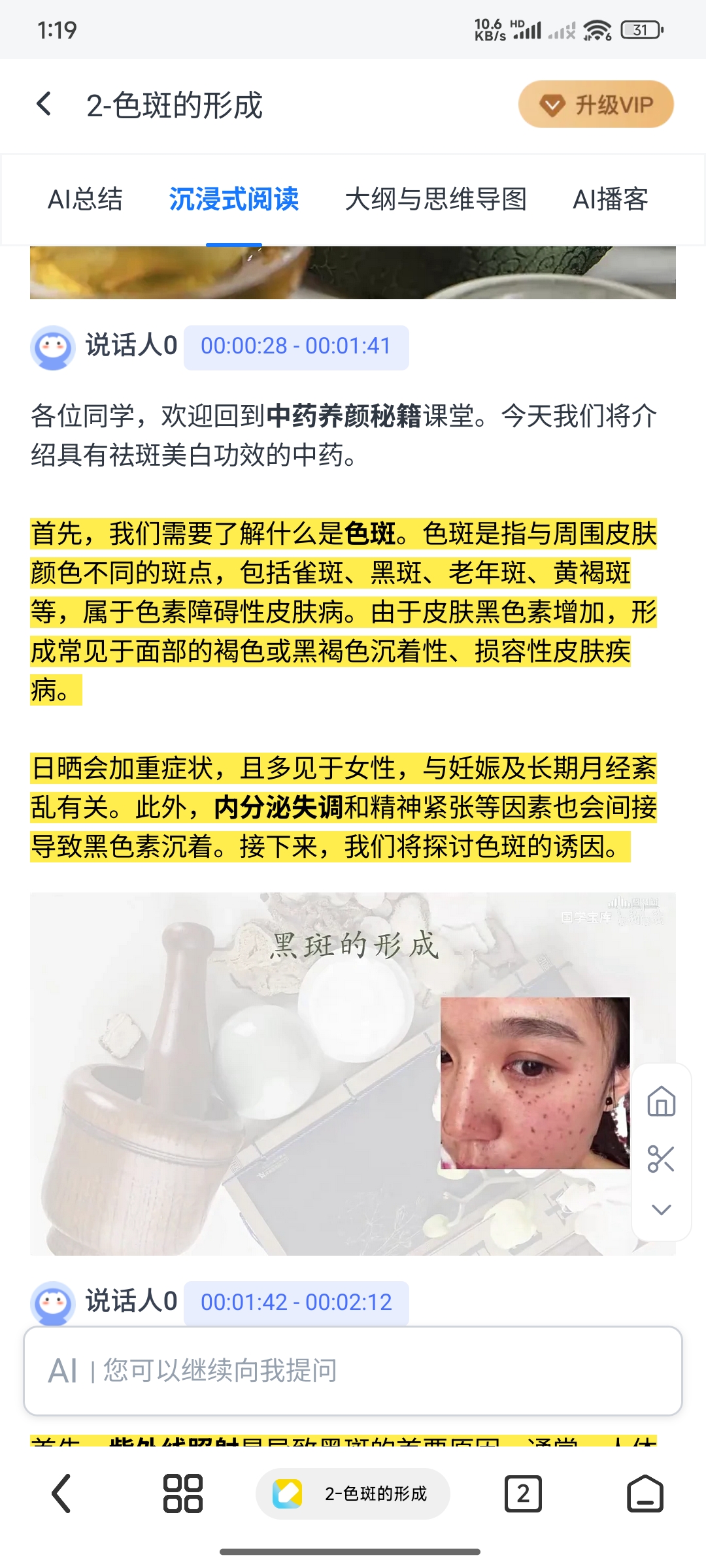
Task: Switch to the AI播客 tab
Action: (x=610, y=199)
